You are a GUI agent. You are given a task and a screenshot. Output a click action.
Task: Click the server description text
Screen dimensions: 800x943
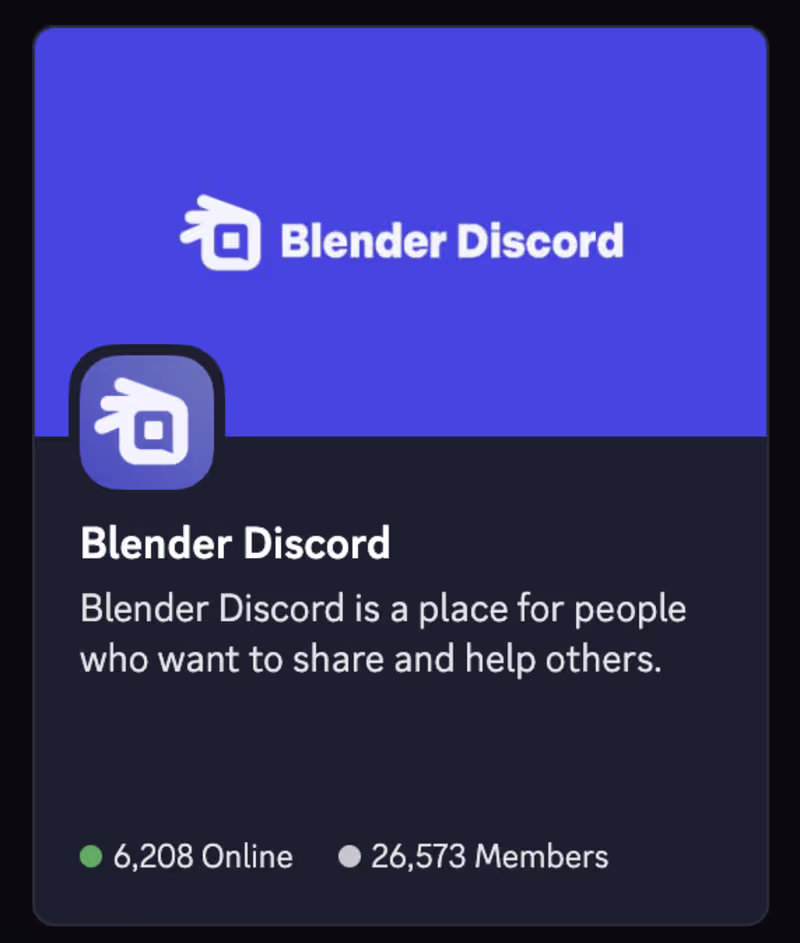(x=383, y=632)
